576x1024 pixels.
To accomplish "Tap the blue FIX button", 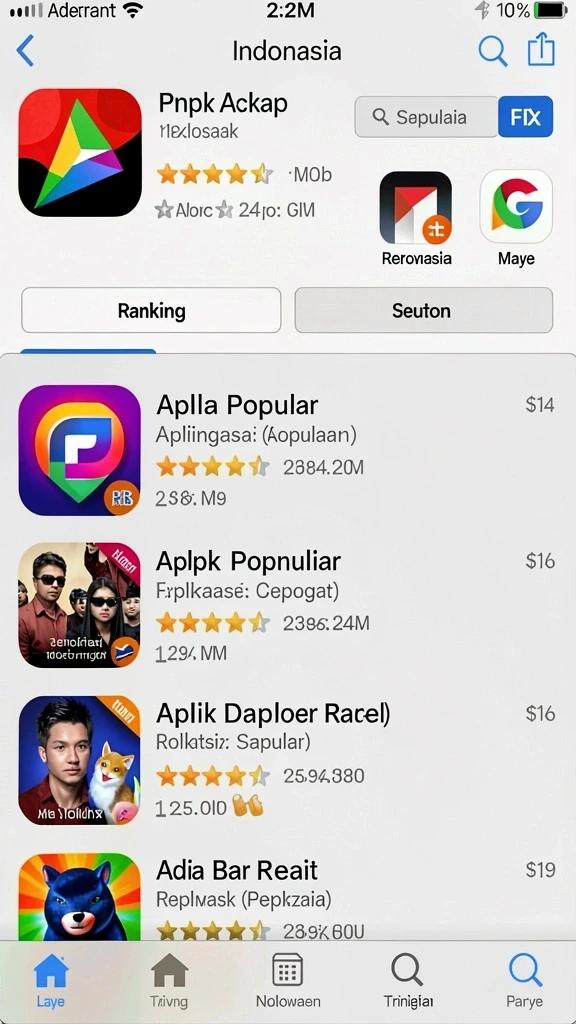I will [526, 117].
